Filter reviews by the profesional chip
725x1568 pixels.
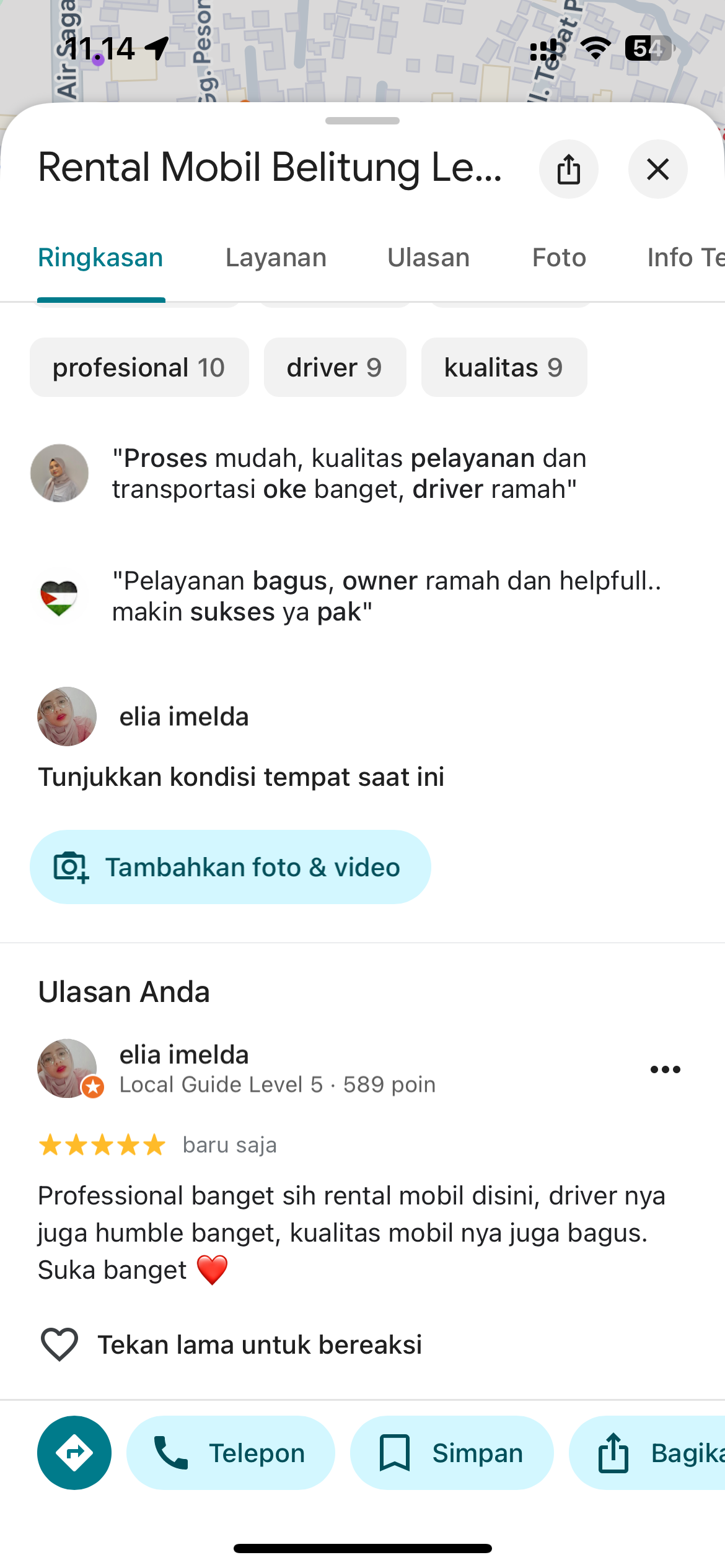[139, 367]
